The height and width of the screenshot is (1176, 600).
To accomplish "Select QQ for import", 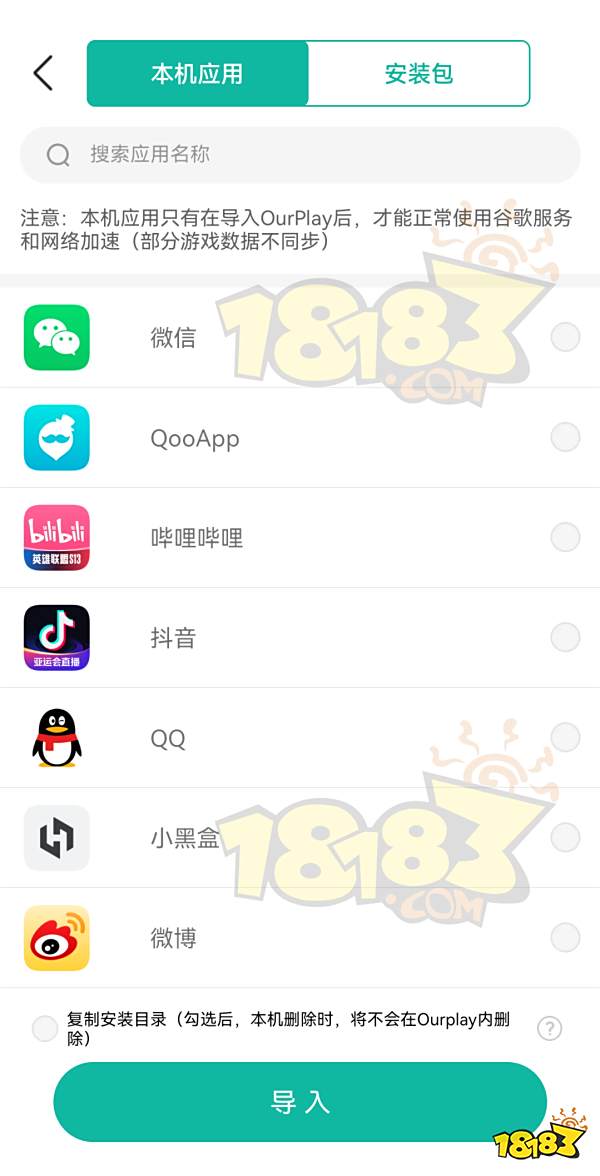I will click(565, 737).
